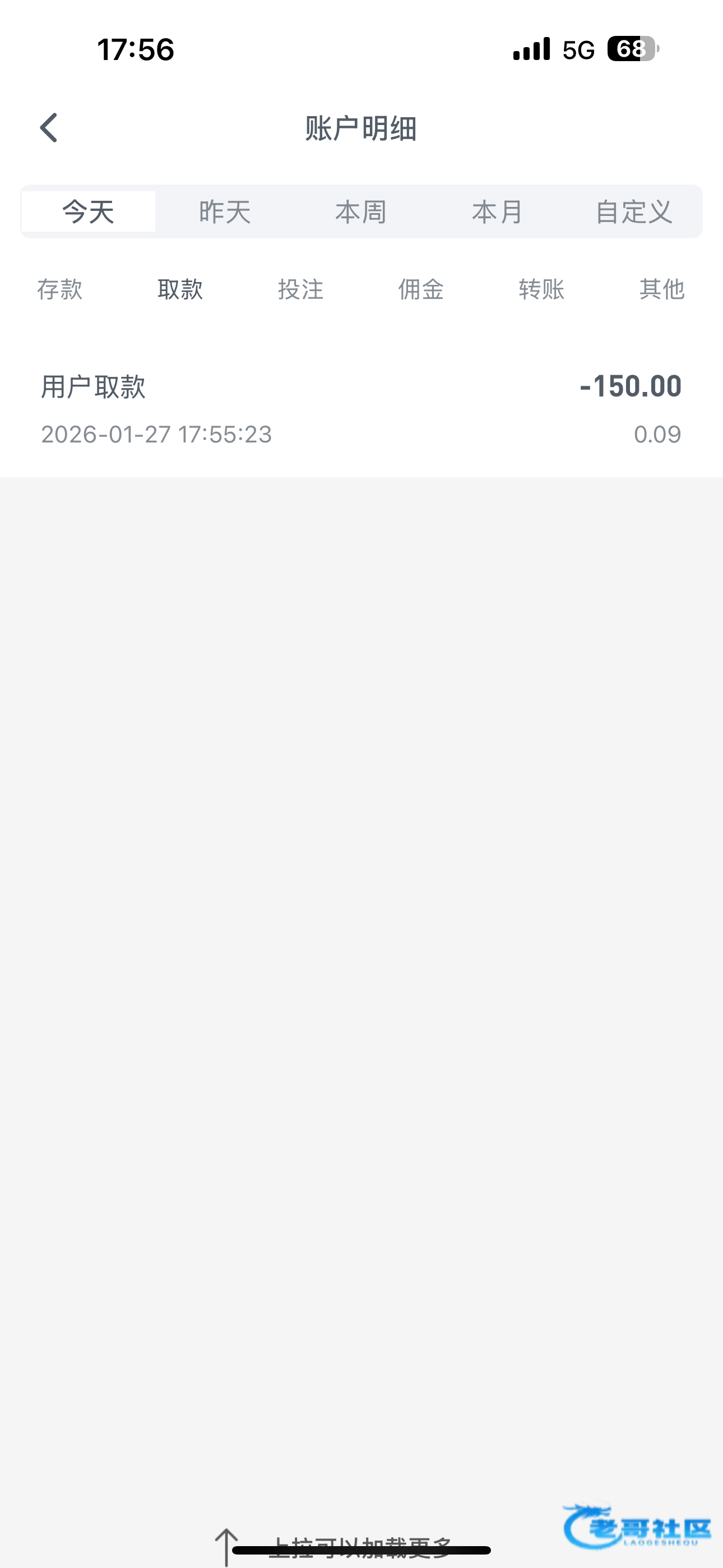Show records for 本月
The width and height of the screenshot is (723, 1568).
(x=497, y=212)
